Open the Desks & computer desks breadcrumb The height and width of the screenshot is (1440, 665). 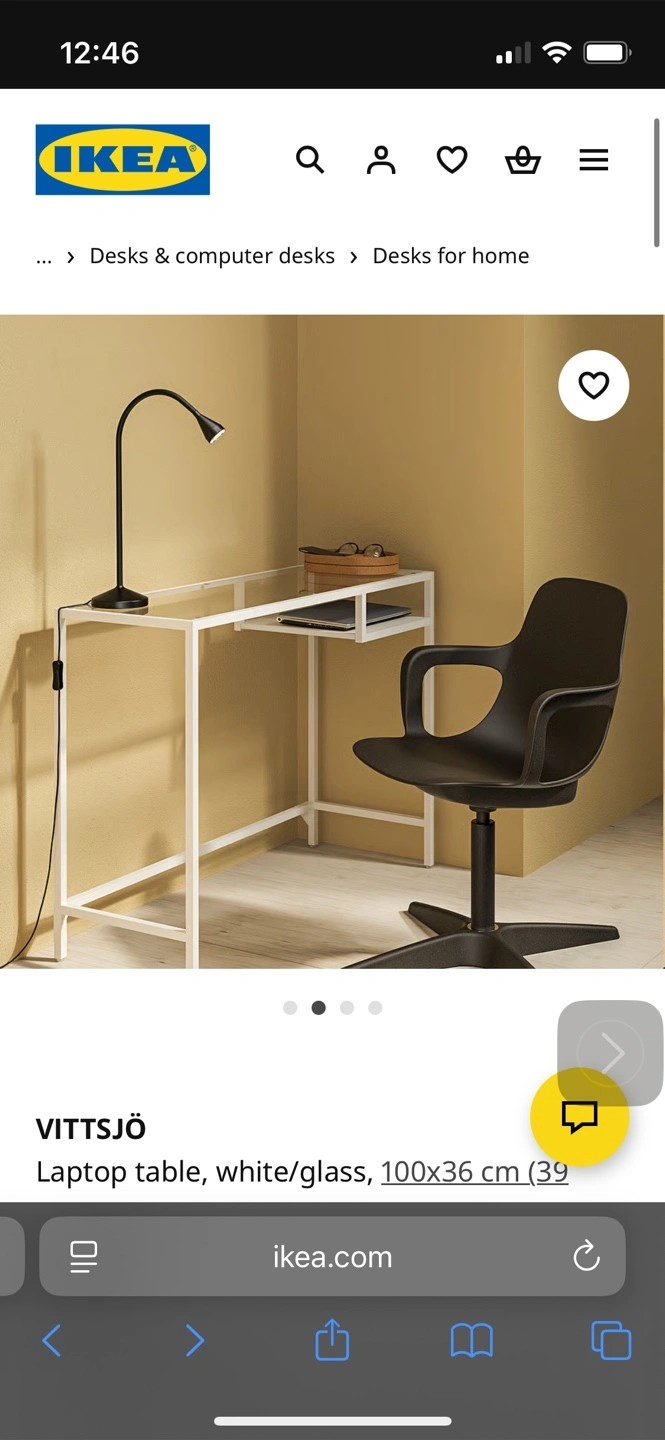(x=212, y=256)
